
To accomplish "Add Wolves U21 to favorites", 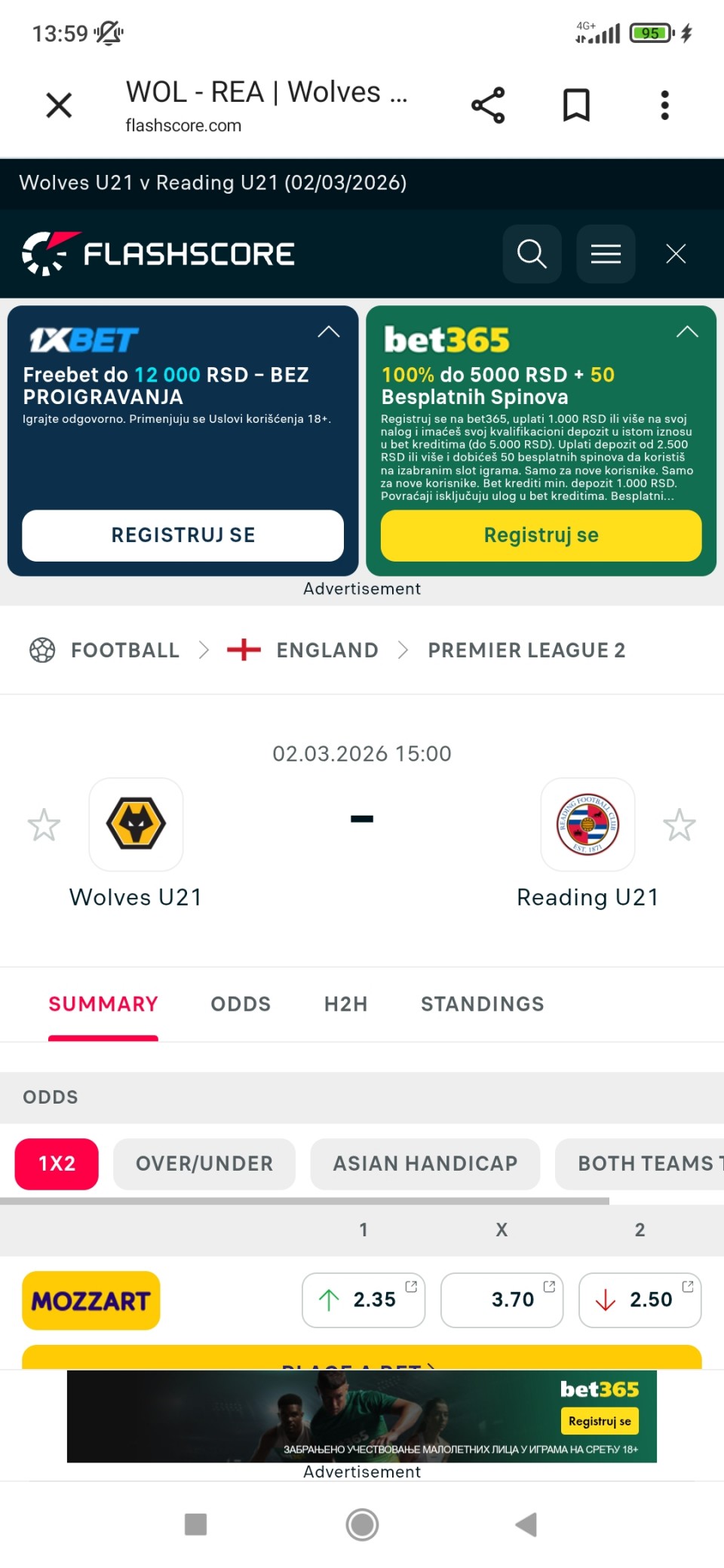I will click(44, 825).
